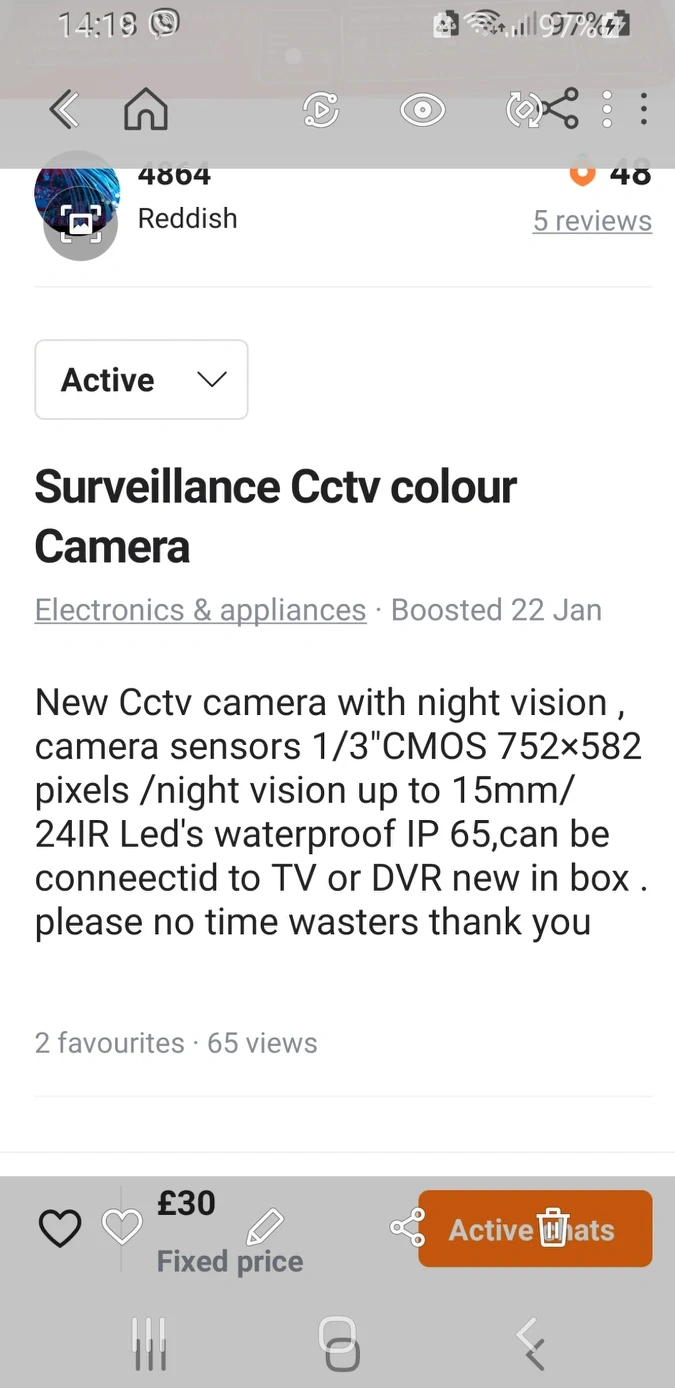The width and height of the screenshot is (675, 1388).
Task: Edit listing with the pencil icon
Action: [x=264, y=1225]
